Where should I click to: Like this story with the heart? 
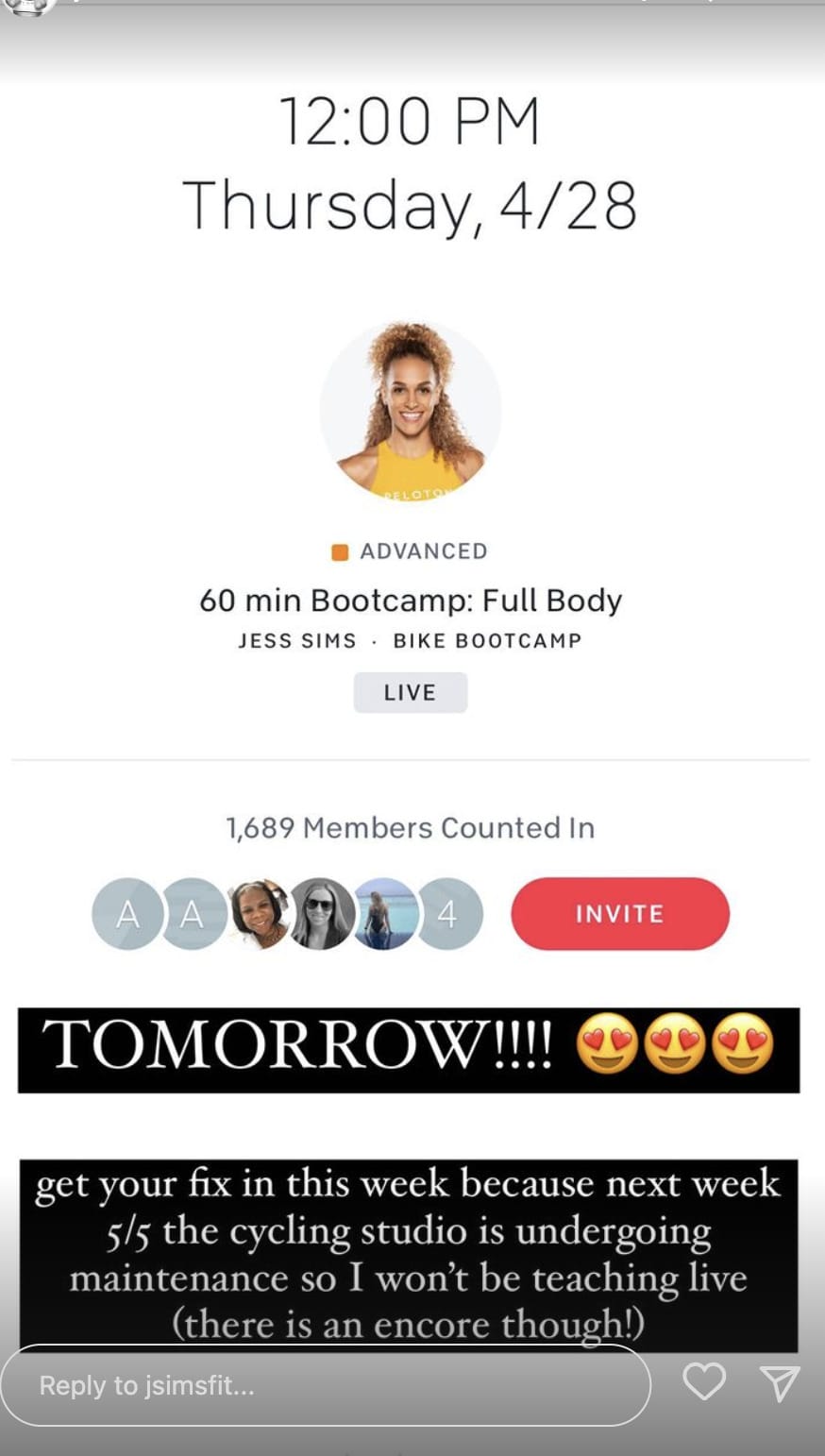(704, 1381)
